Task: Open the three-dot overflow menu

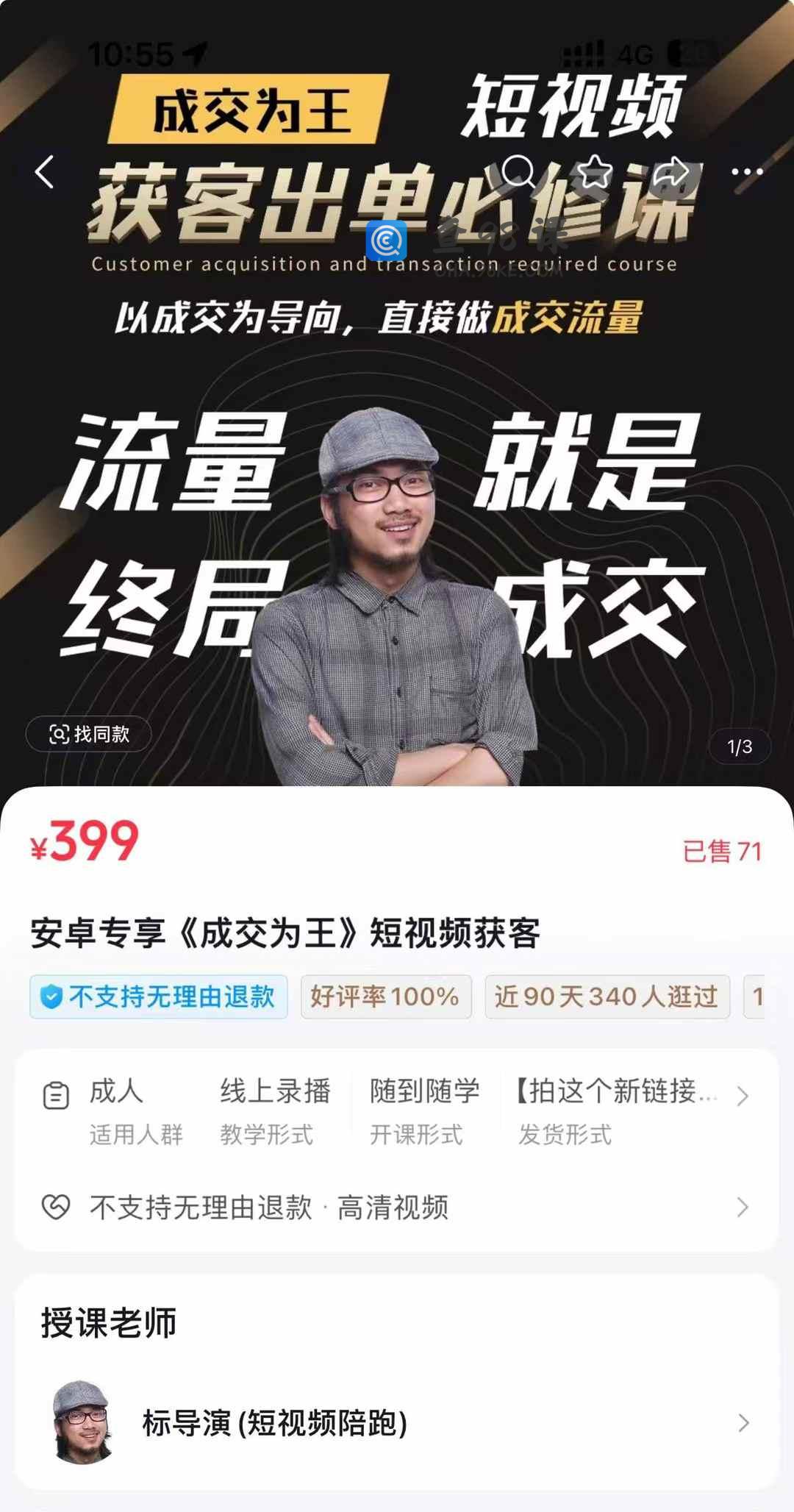Action: (x=747, y=173)
